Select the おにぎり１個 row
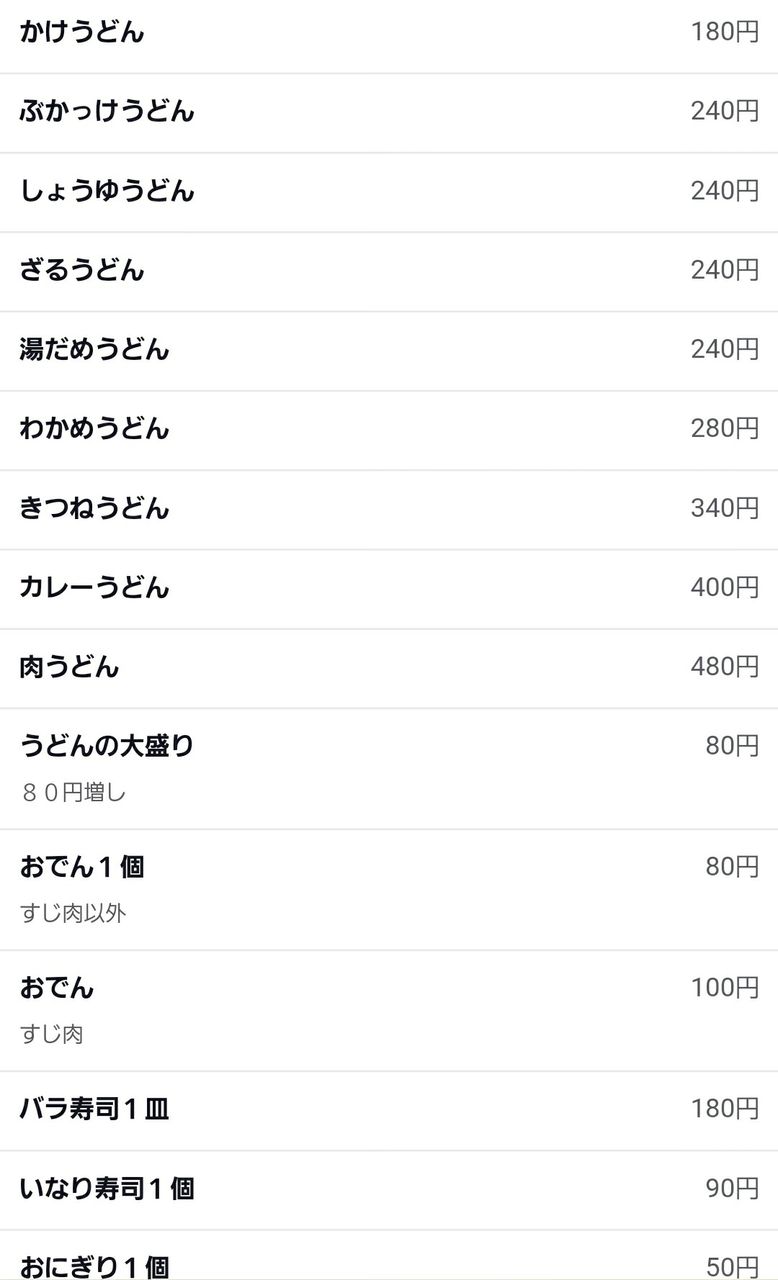 tap(389, 1256)
